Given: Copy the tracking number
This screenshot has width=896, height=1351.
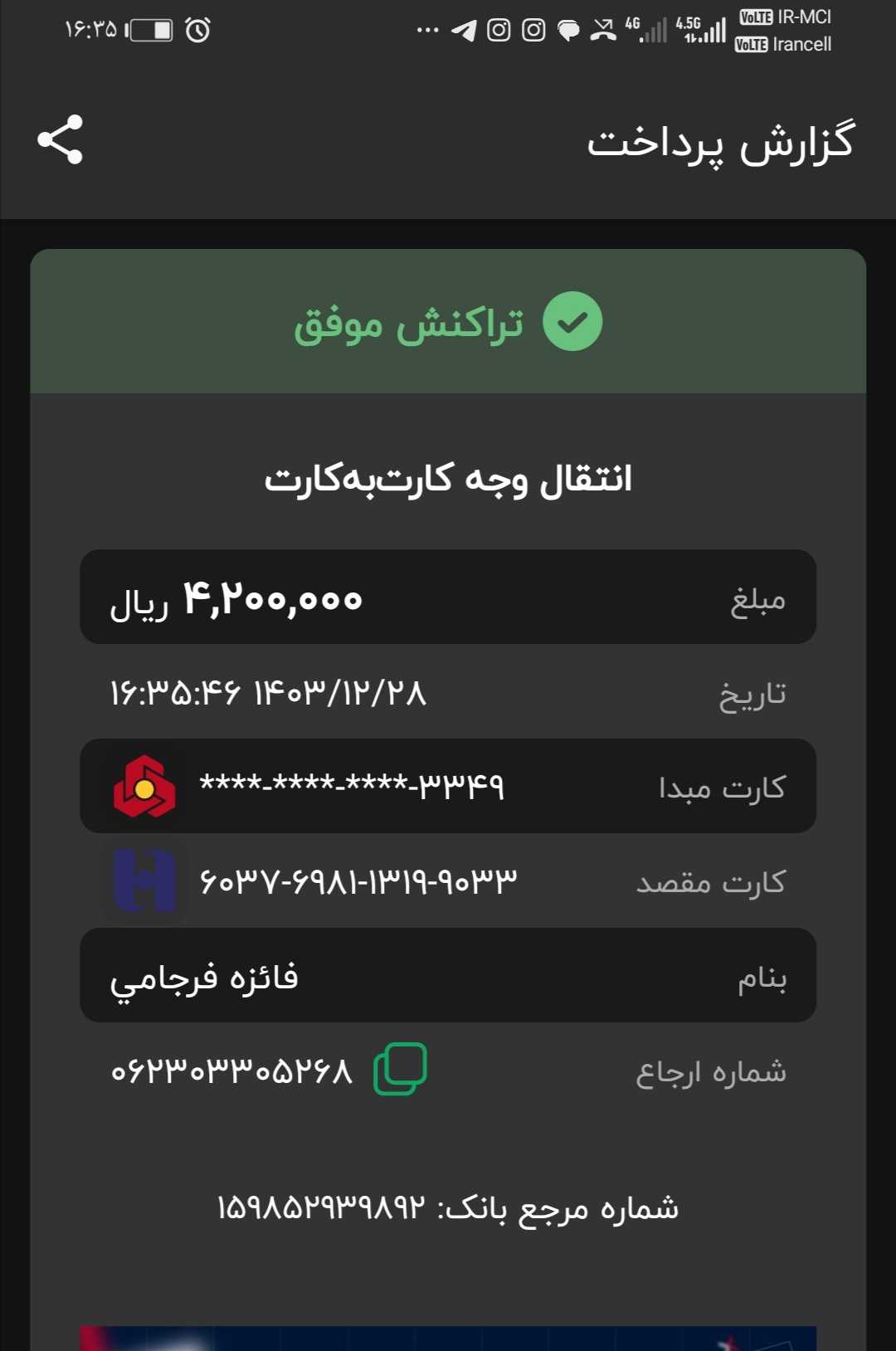Looking at the screenshot, I should tap(400, 1069).
